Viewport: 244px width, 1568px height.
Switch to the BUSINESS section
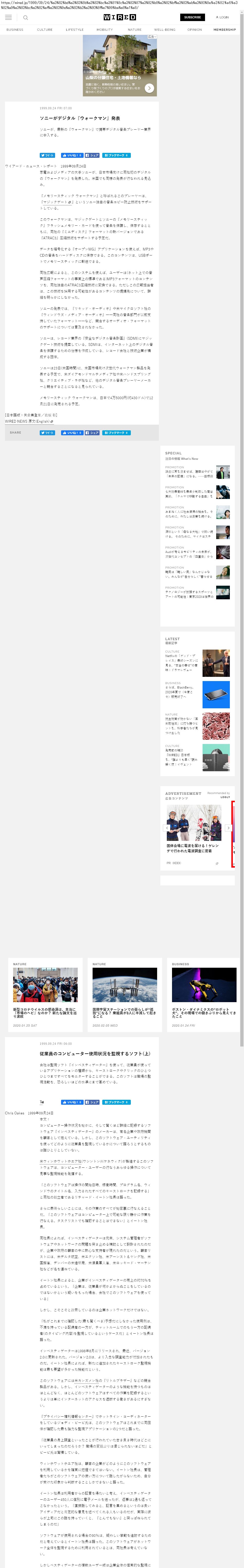15,29
